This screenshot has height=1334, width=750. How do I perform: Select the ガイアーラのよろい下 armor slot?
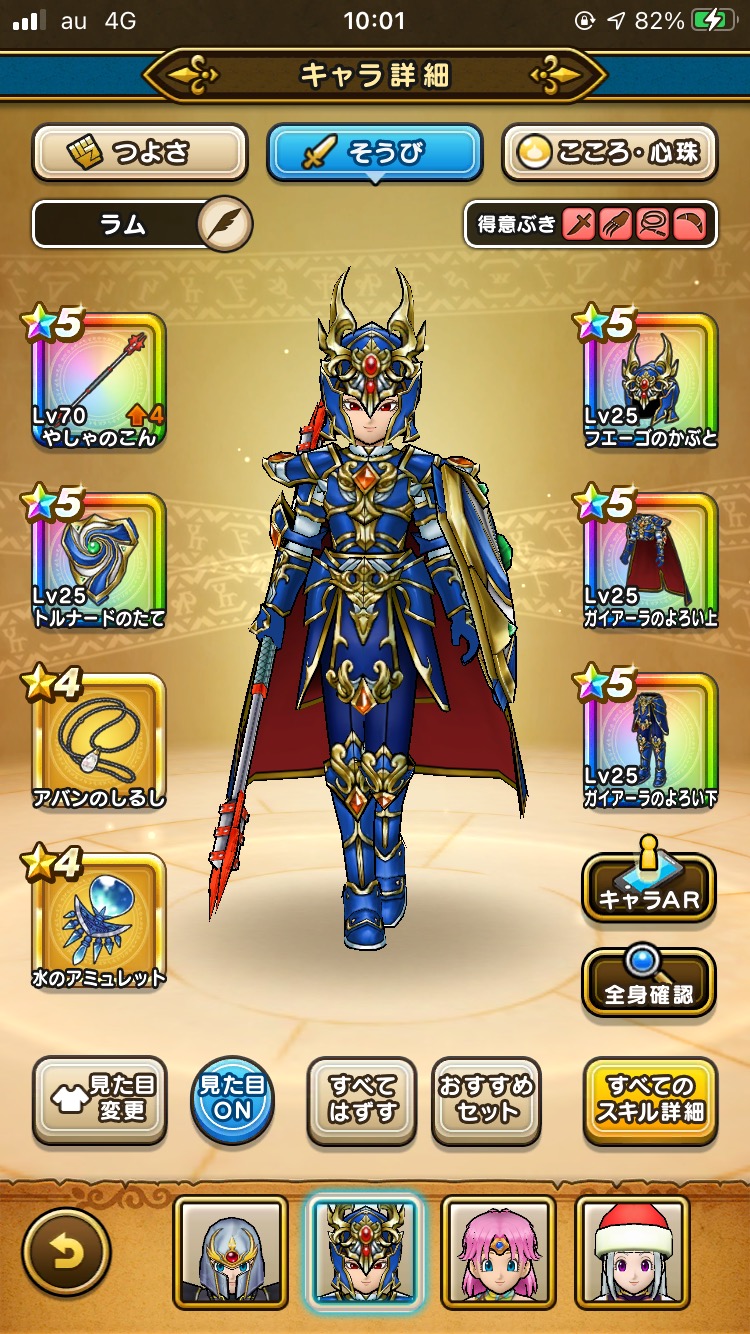651,741
